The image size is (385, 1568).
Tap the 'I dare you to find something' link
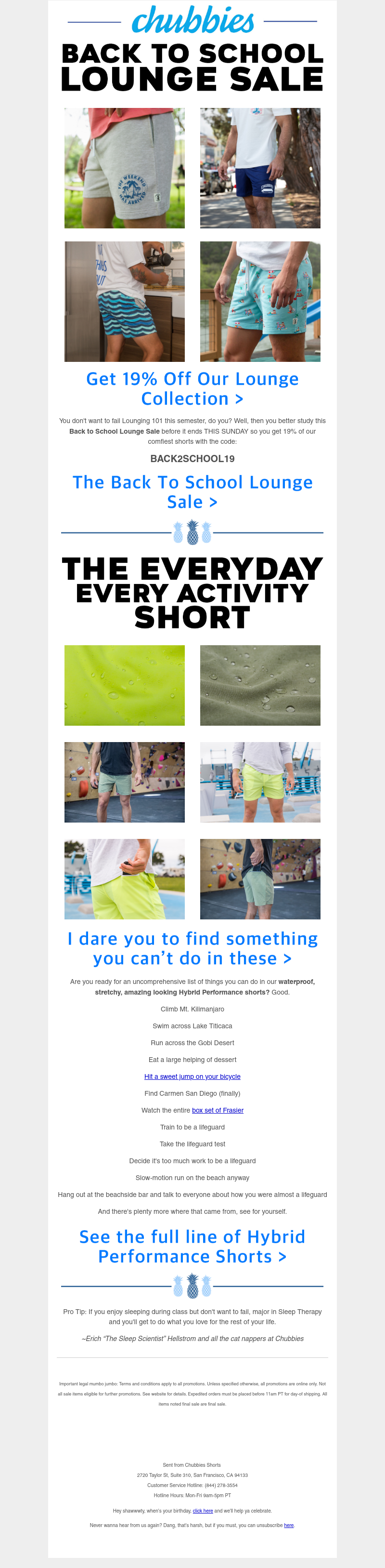click(x=192, y=948)
